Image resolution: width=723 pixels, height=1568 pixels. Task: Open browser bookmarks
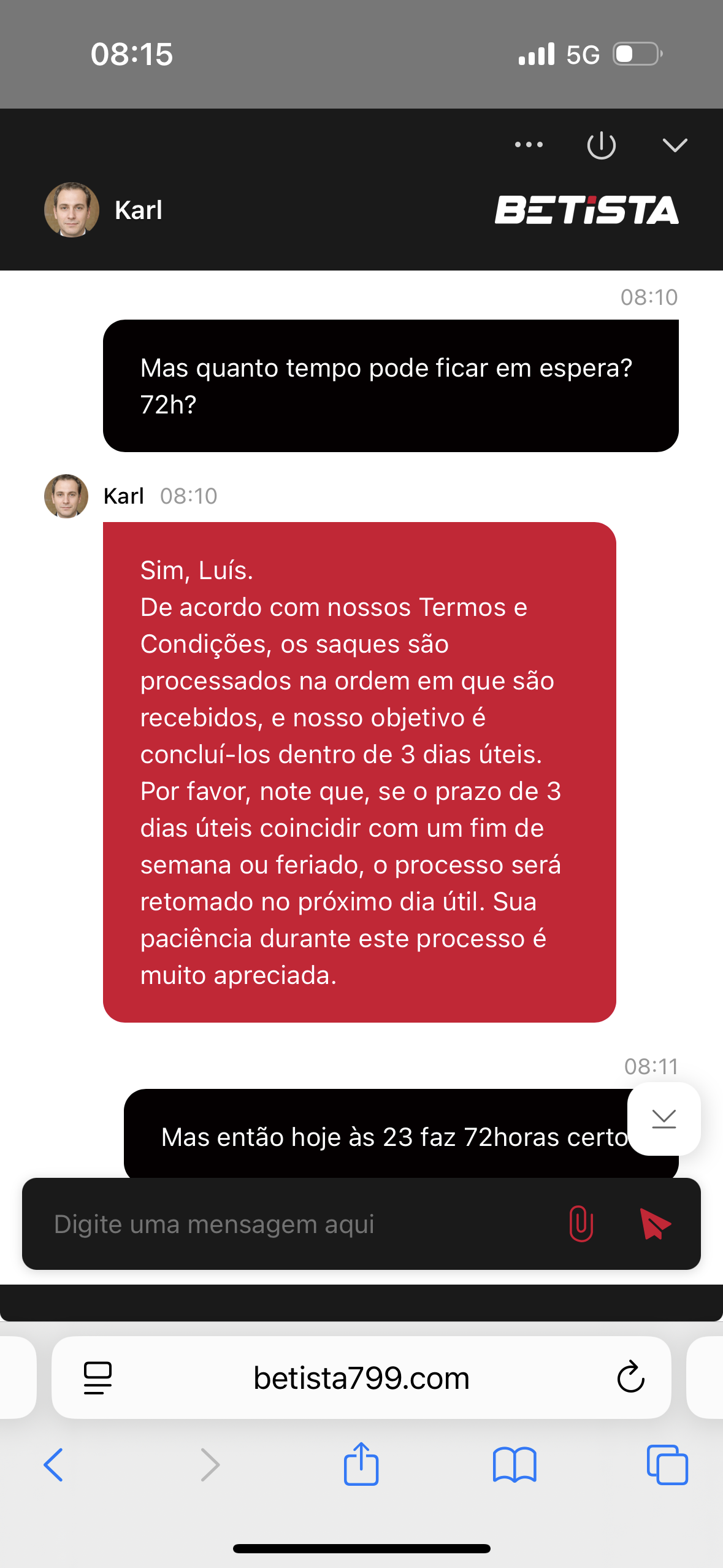(x=515, y=1465)
